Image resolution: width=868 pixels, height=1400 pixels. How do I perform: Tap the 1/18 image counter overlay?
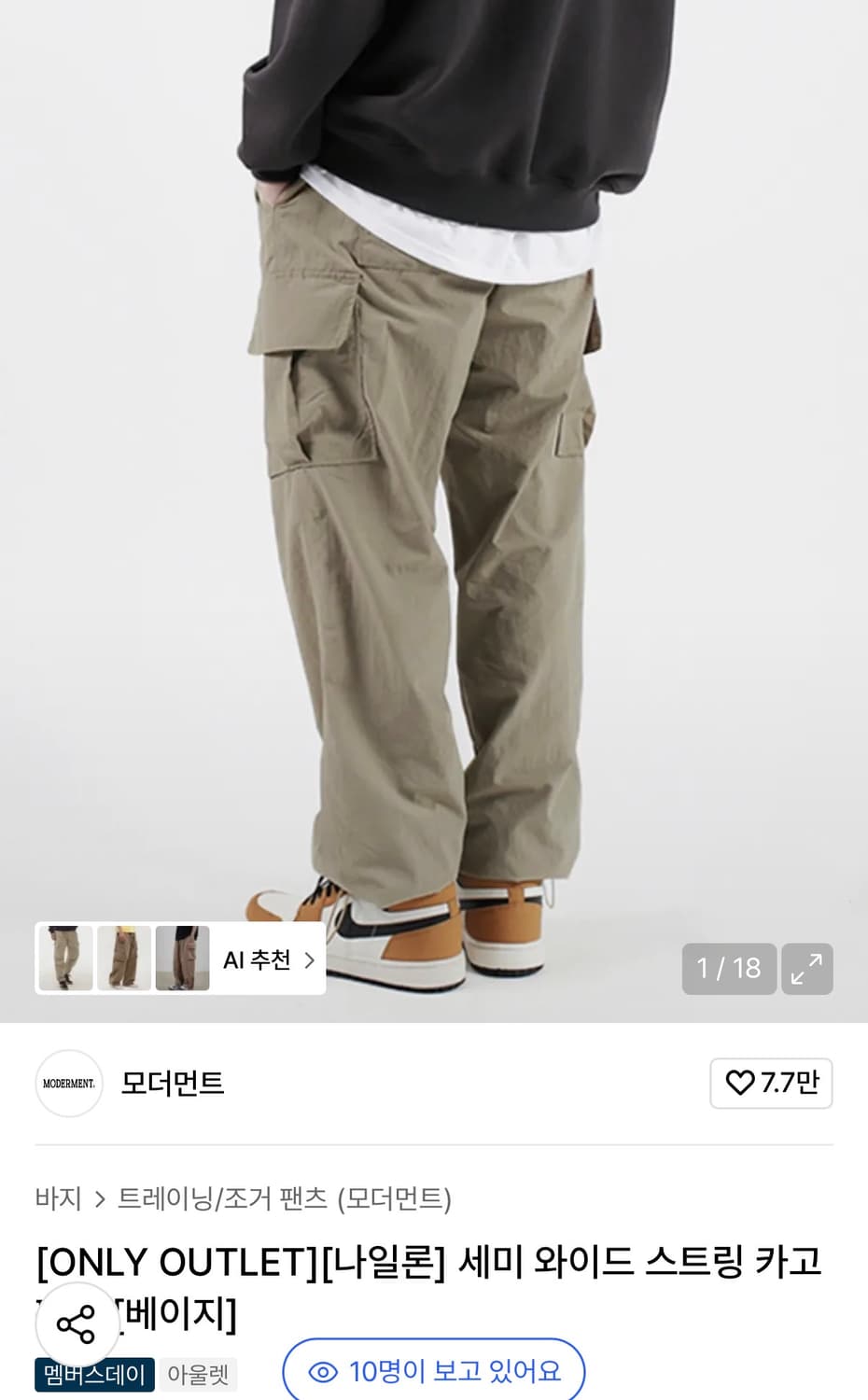[729, 969]
